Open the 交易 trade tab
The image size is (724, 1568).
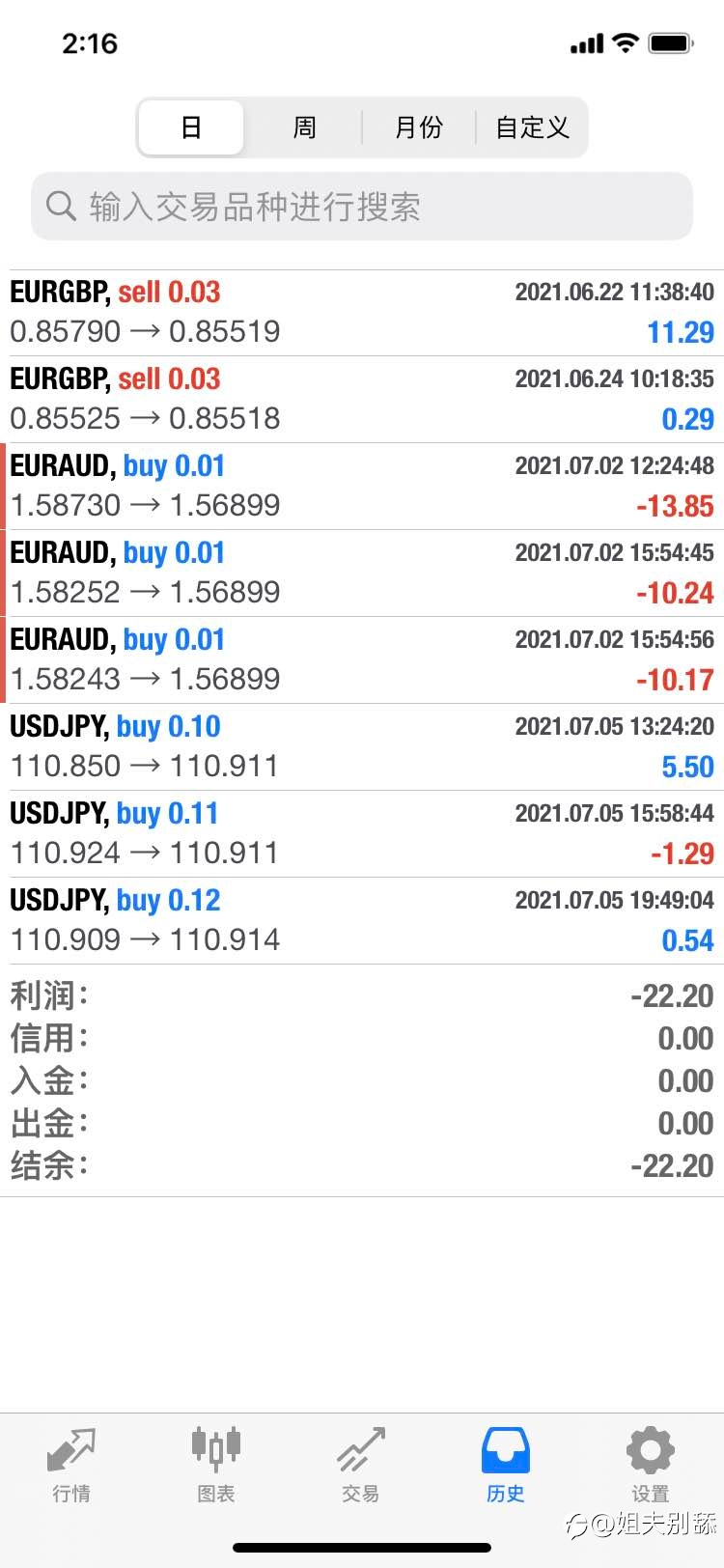pos(361,1465)
